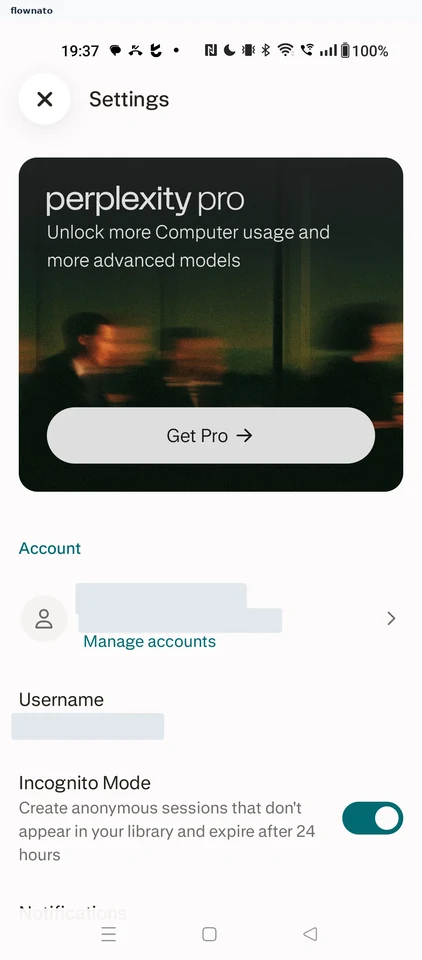Viewport: 422px width, 960px height.
Task: Open the Manage accounts link
Action: coord(149,642)
